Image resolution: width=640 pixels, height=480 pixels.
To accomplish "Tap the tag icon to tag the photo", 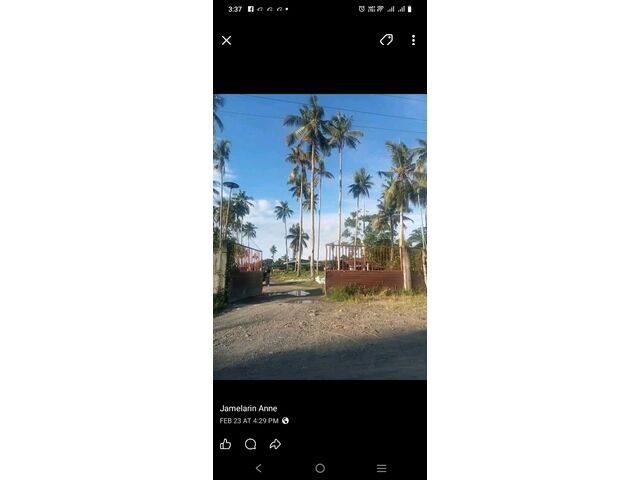I will click(x=386, y=40).
